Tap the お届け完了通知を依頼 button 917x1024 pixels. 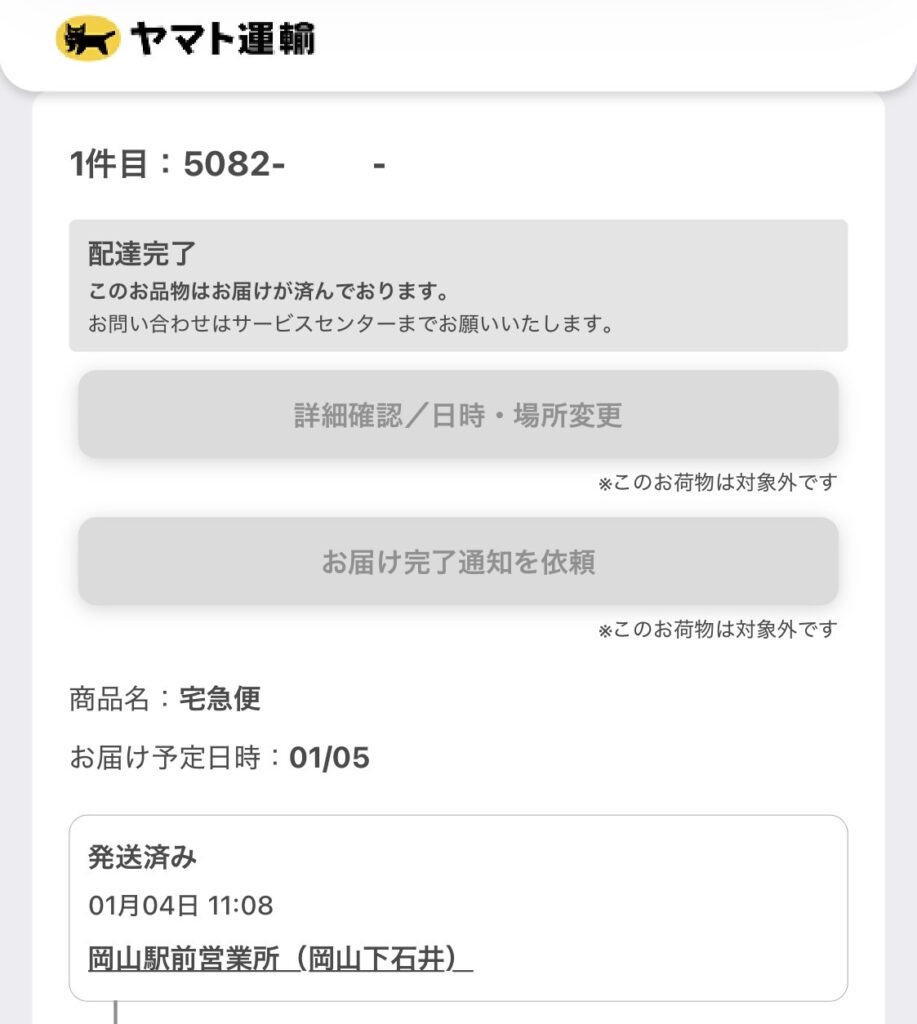[458, 562]
